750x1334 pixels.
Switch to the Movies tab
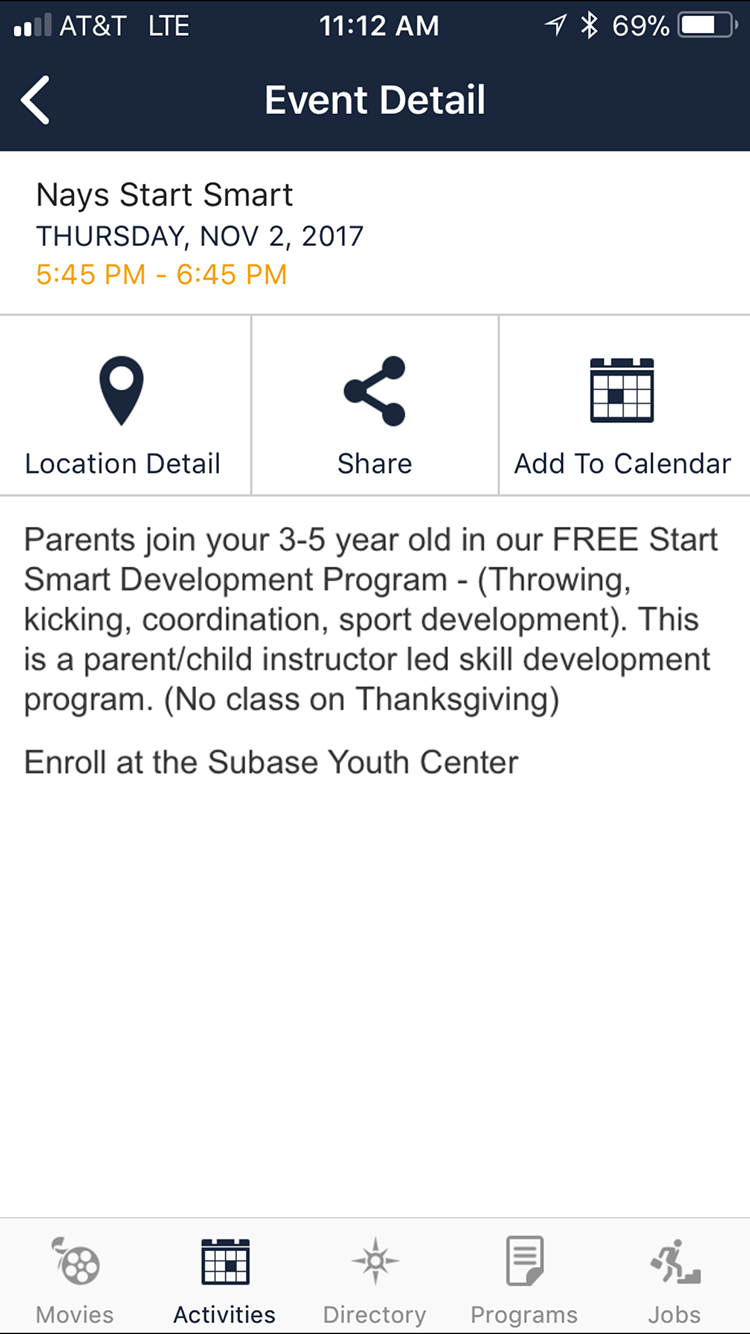point(75,1277)
